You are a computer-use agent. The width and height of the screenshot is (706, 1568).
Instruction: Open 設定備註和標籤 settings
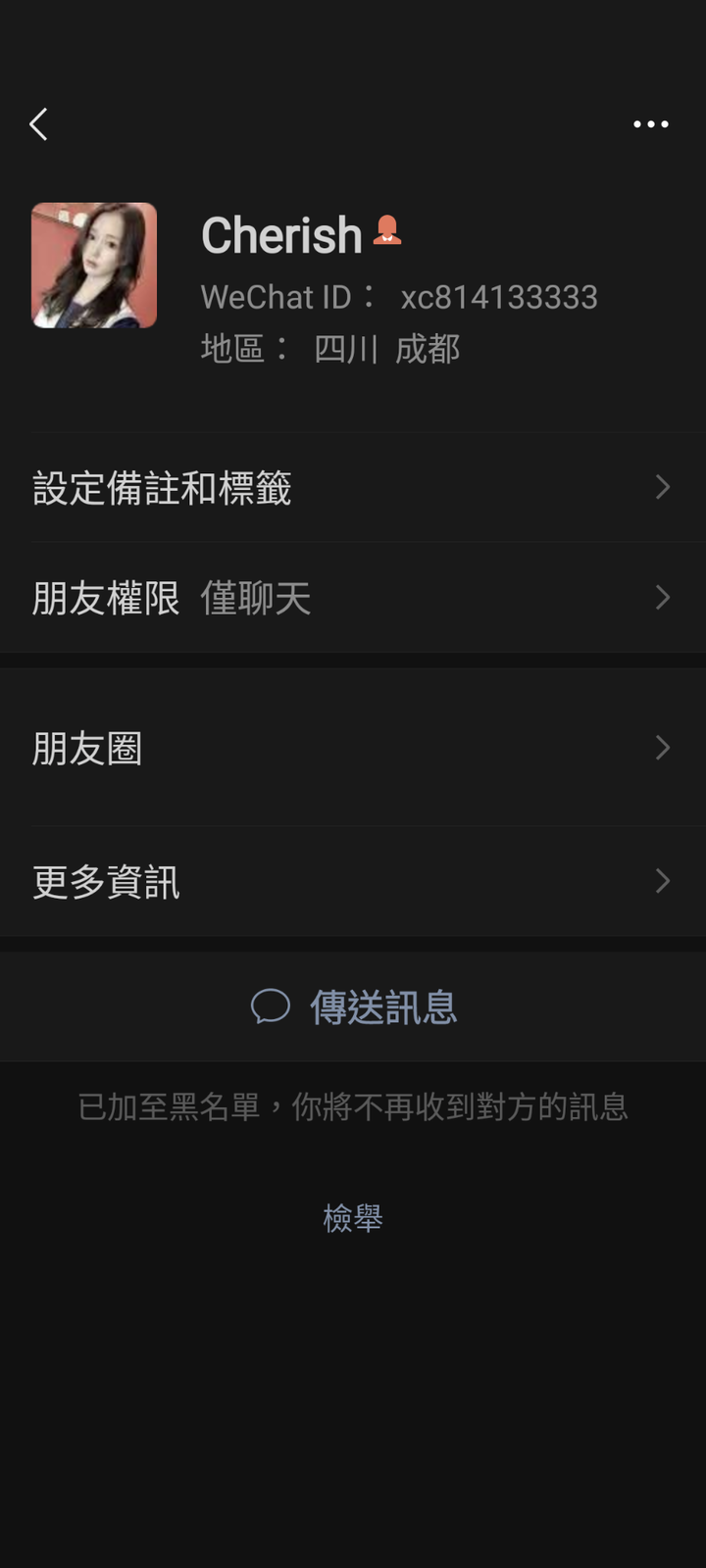(353, 488)
